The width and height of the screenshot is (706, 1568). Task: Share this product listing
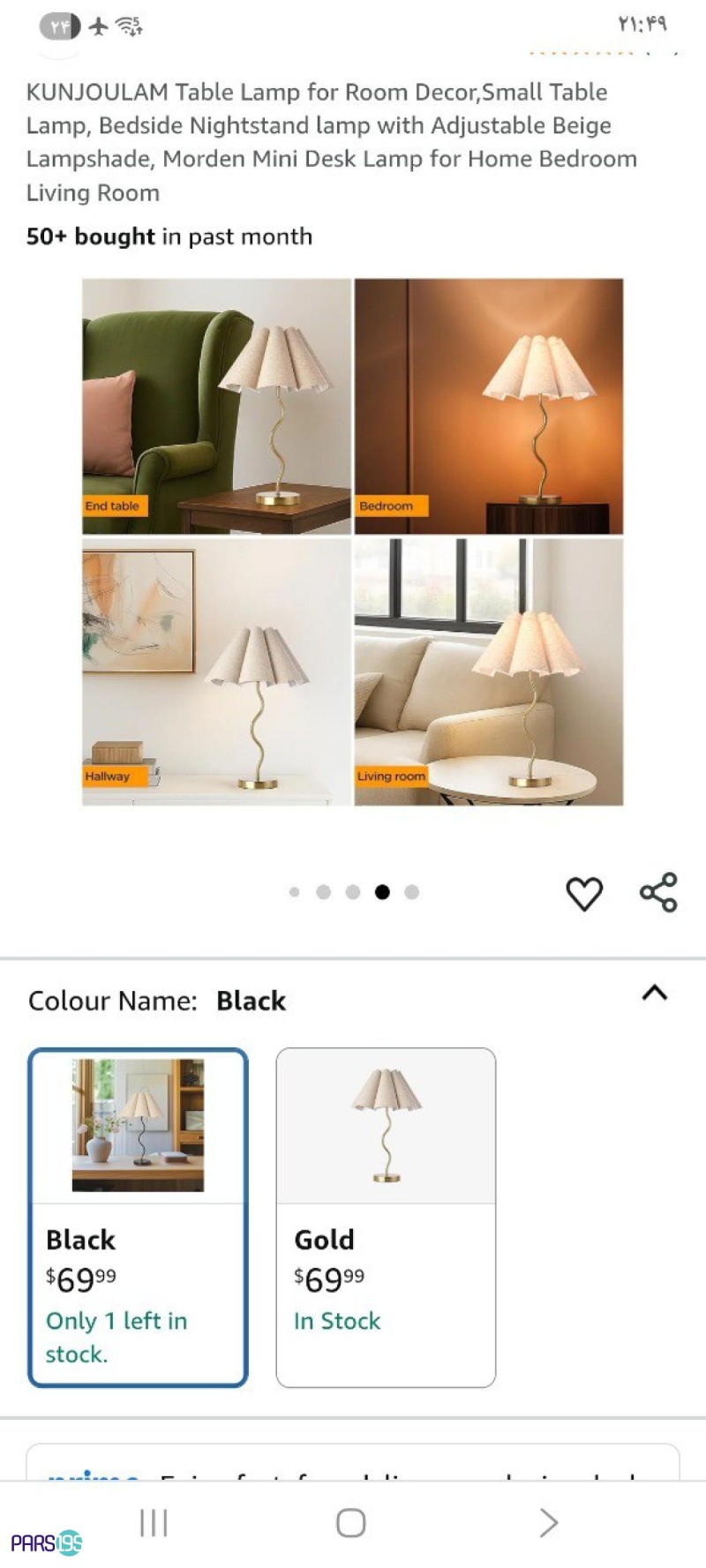coord(658,892)
